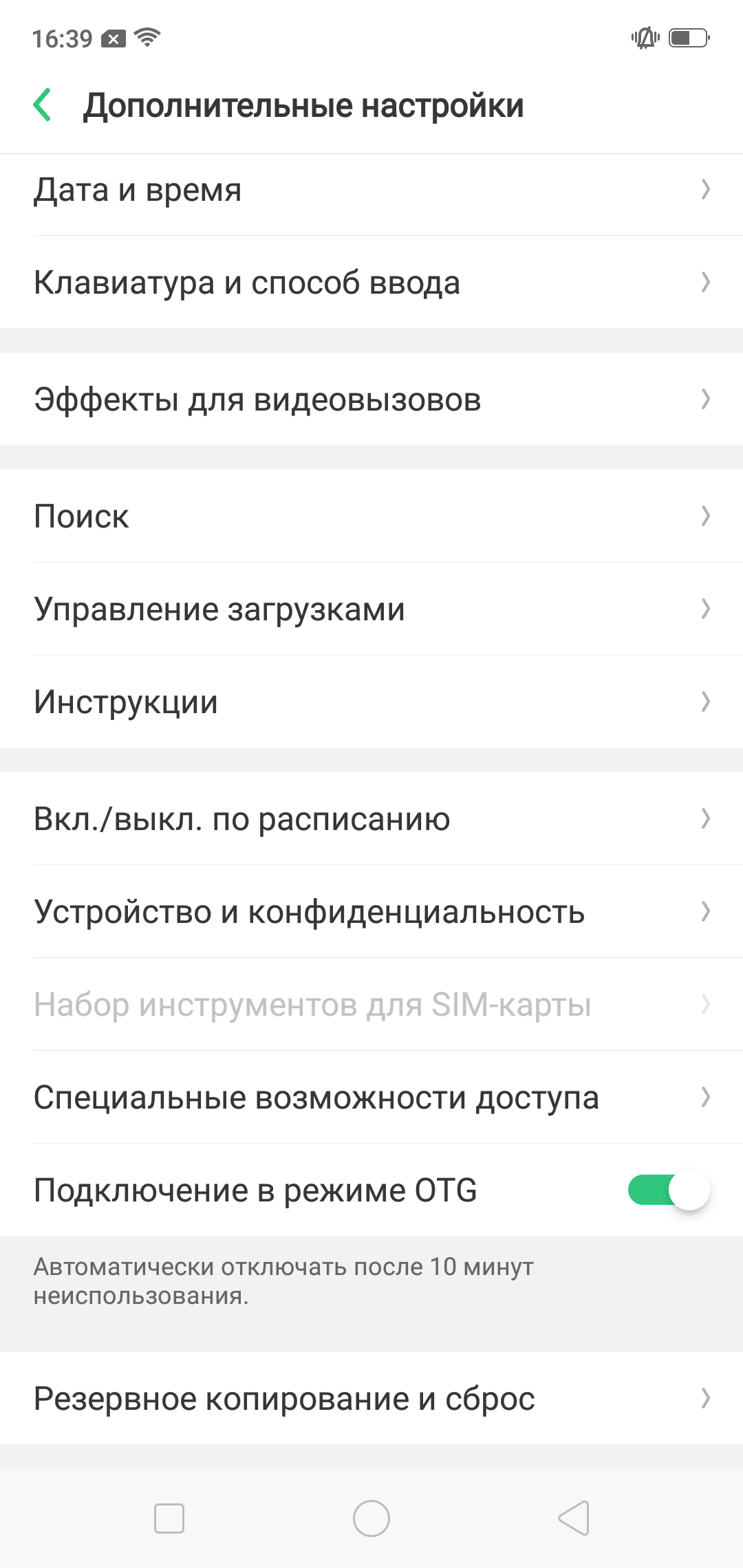Open Управление загрузками
This screenshot has height=1568, width=743.
371,609
